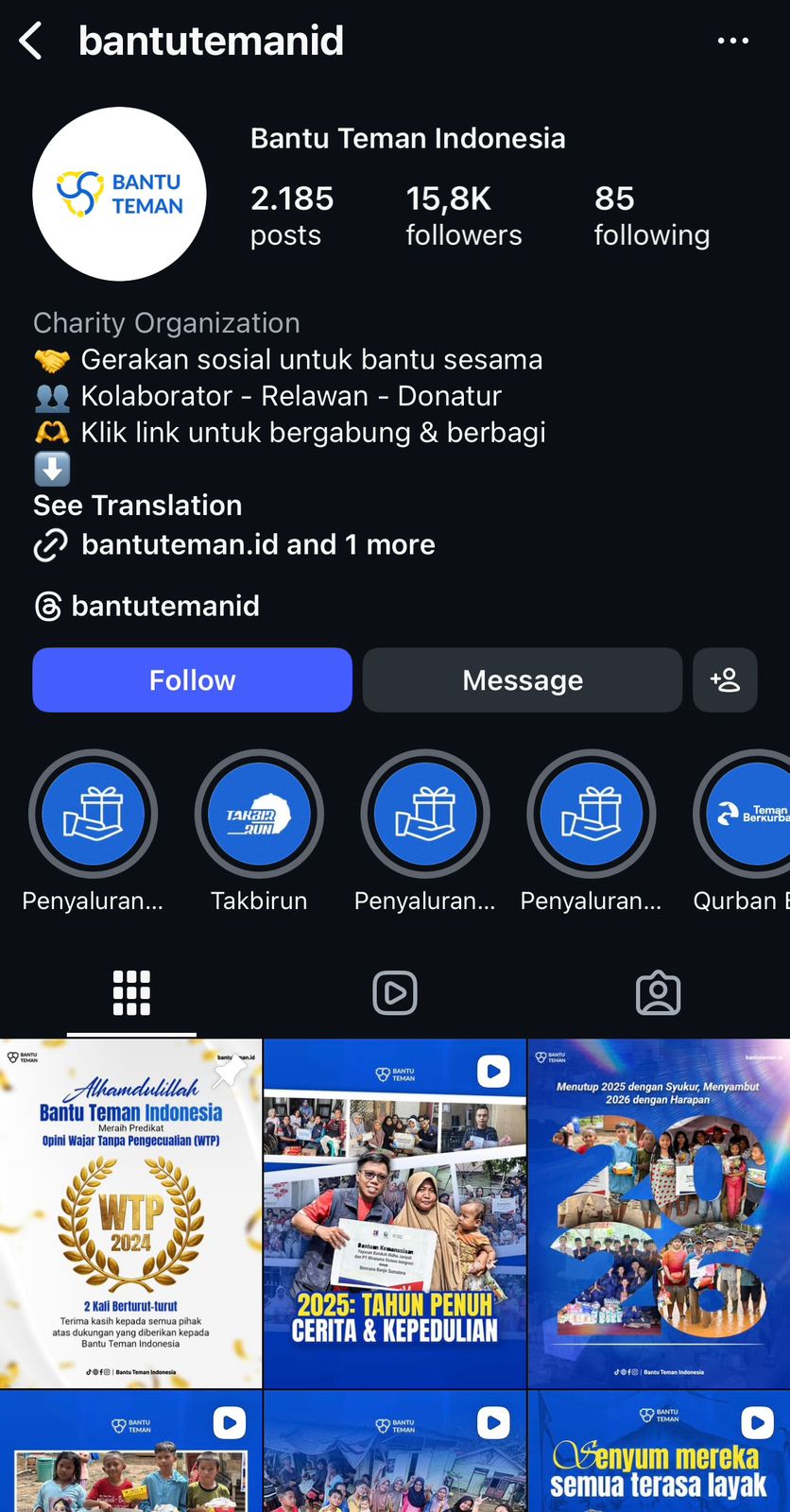Screen dimensions: 790x1512
Task: Open the 2025: Tahun Penuh Cerita reel
Action: (x=394, y=1213)
